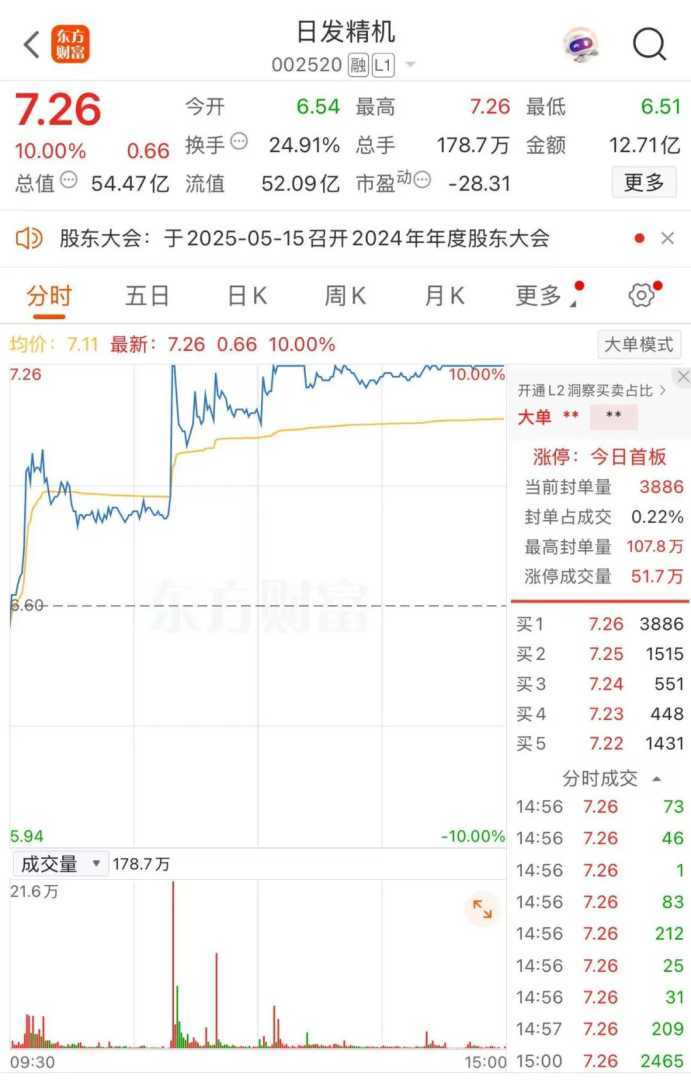Image resolution: width=691 pixels, height=1080 pixels.
Task: Tap the 更多 button for more quote data
Action: point(644,182)
